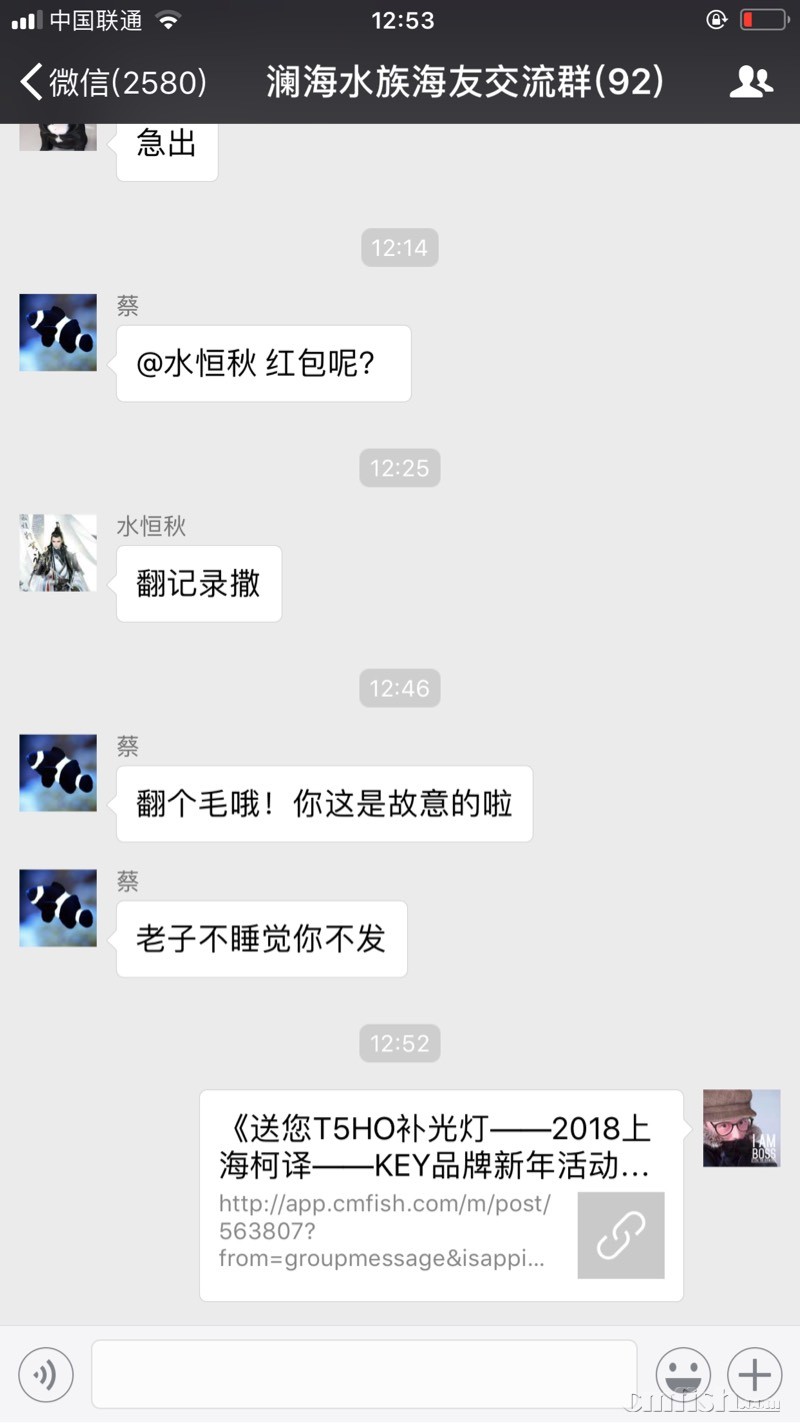Select the 12:52 timestamp label
This screenshot has width=800, height=1423.
click(x=400, y=1043)
